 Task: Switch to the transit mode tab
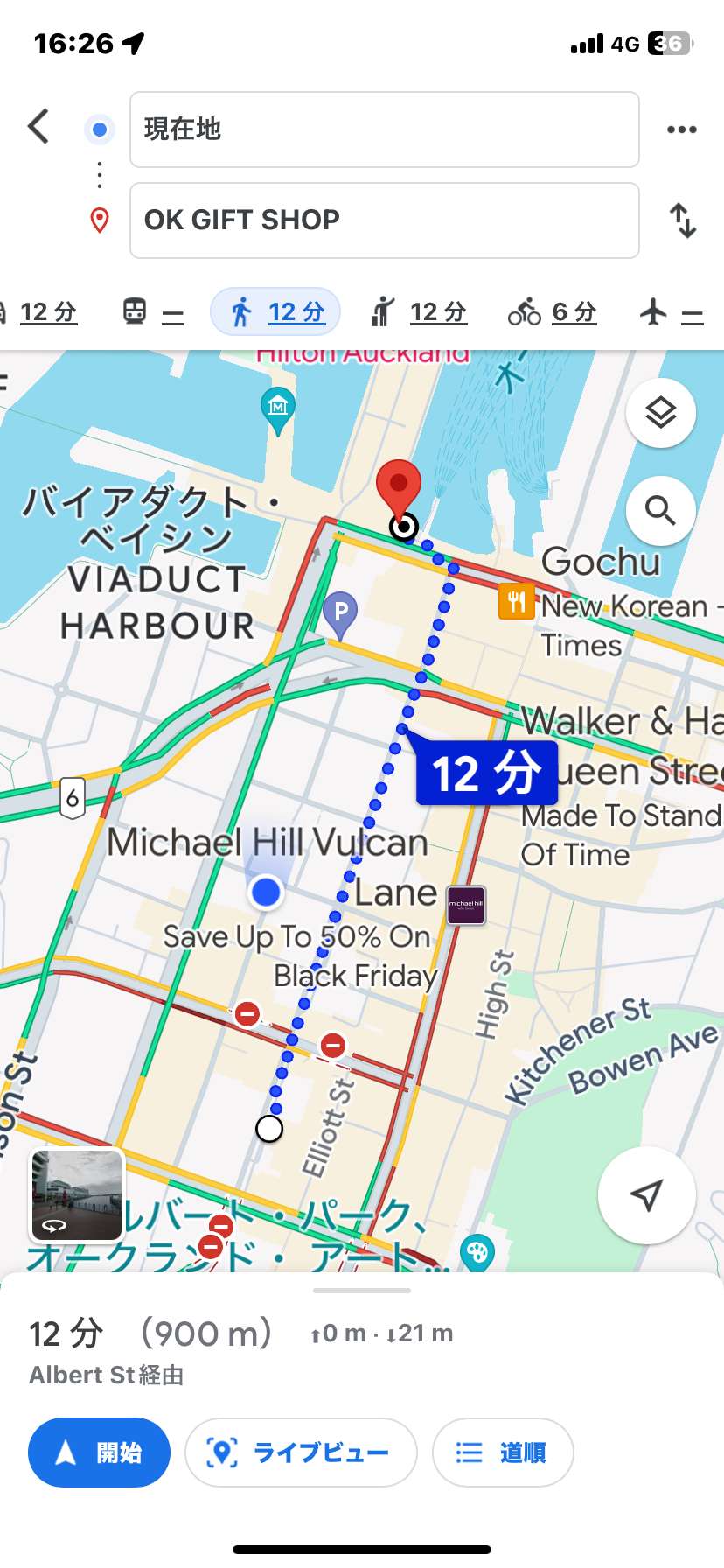[x=154, y=312]
